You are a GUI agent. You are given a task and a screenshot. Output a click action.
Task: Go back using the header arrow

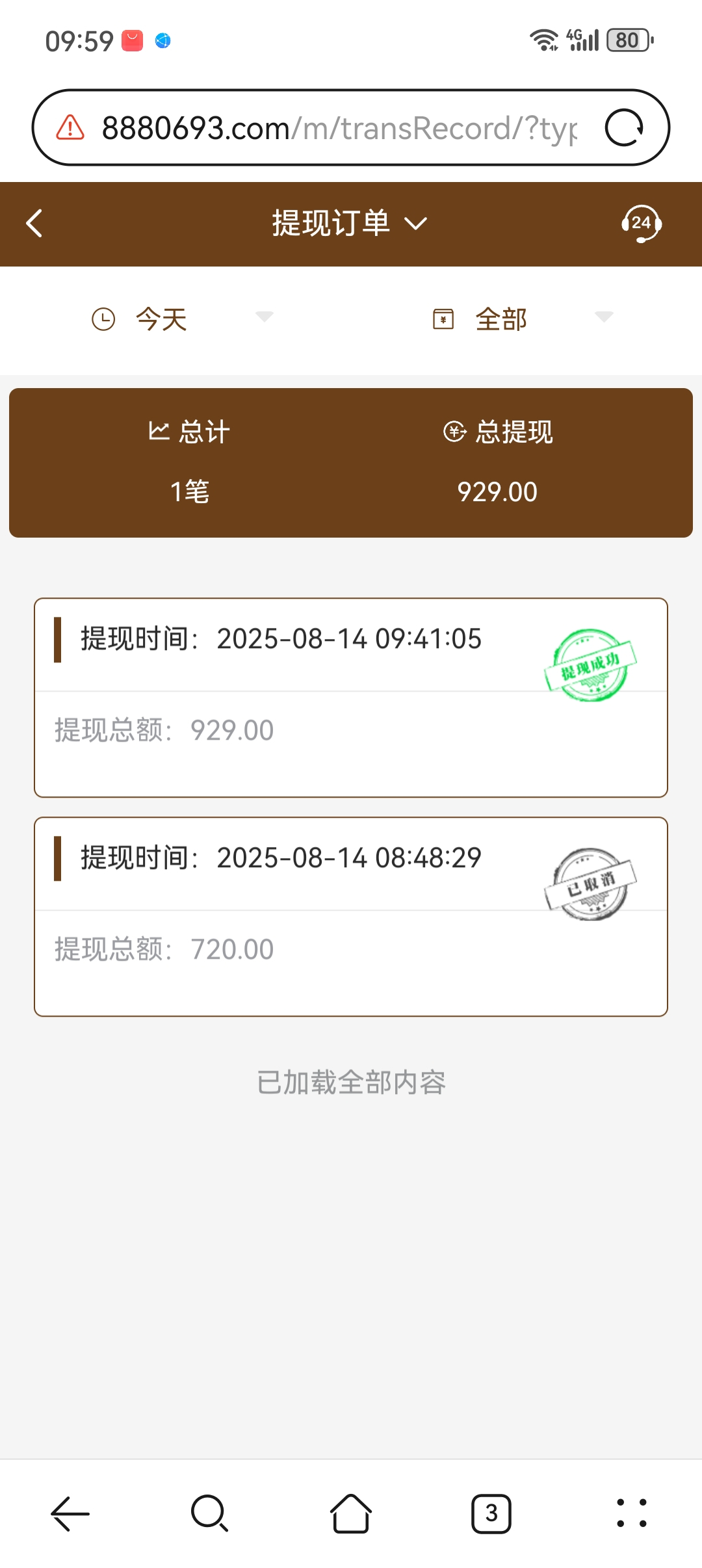pos(34,224)
